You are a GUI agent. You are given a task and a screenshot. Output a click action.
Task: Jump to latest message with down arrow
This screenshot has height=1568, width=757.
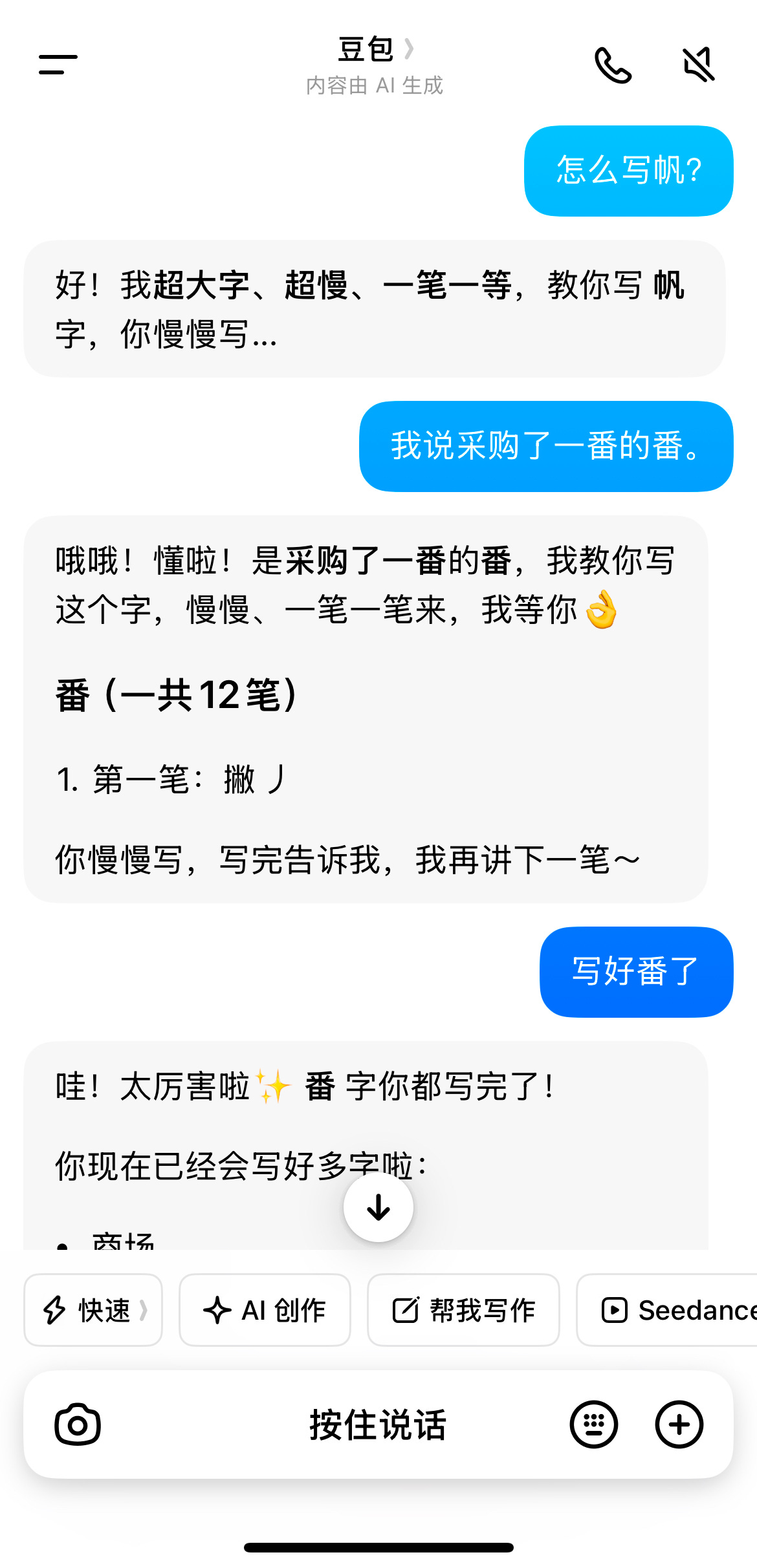tap(378, 1207)
